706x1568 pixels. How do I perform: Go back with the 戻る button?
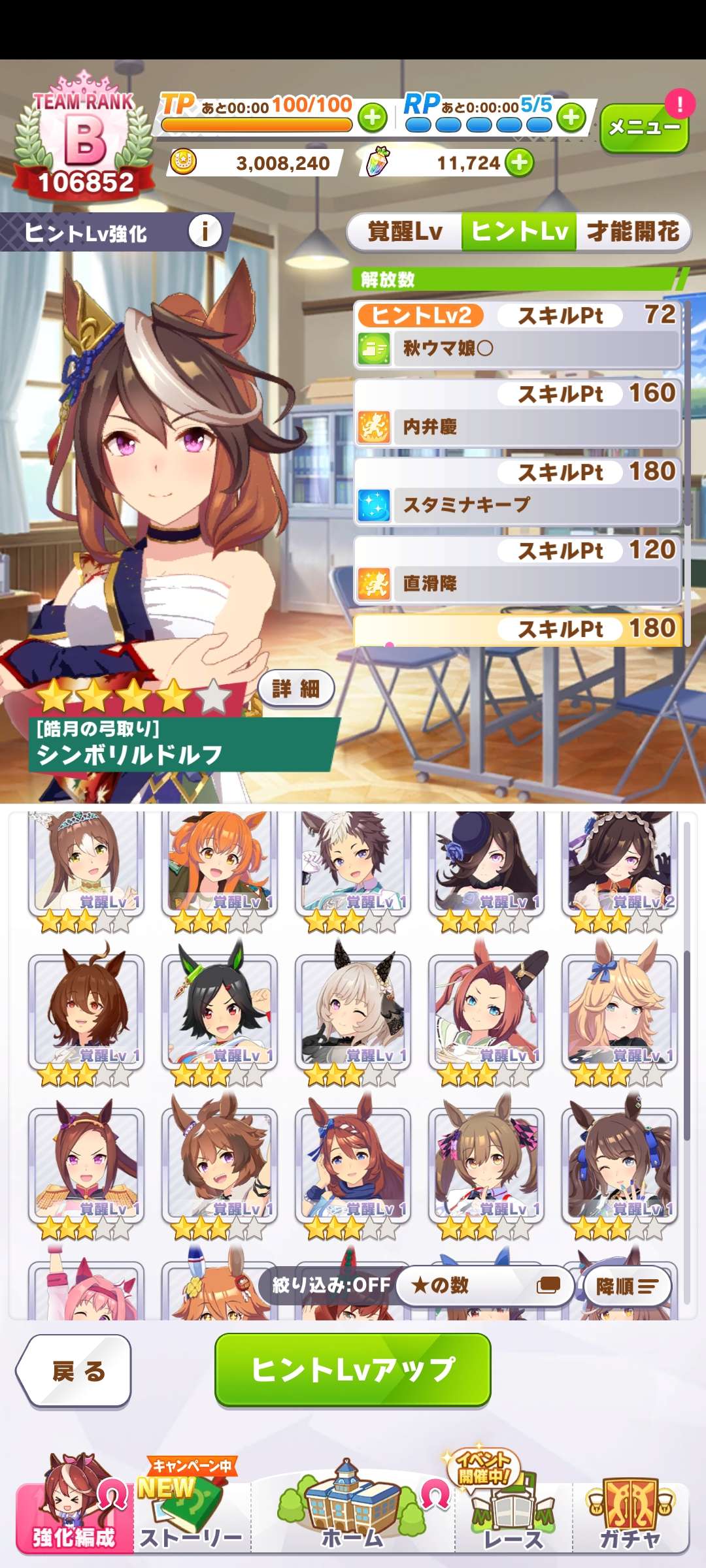pyautogui.click(x=75, y=1371)
